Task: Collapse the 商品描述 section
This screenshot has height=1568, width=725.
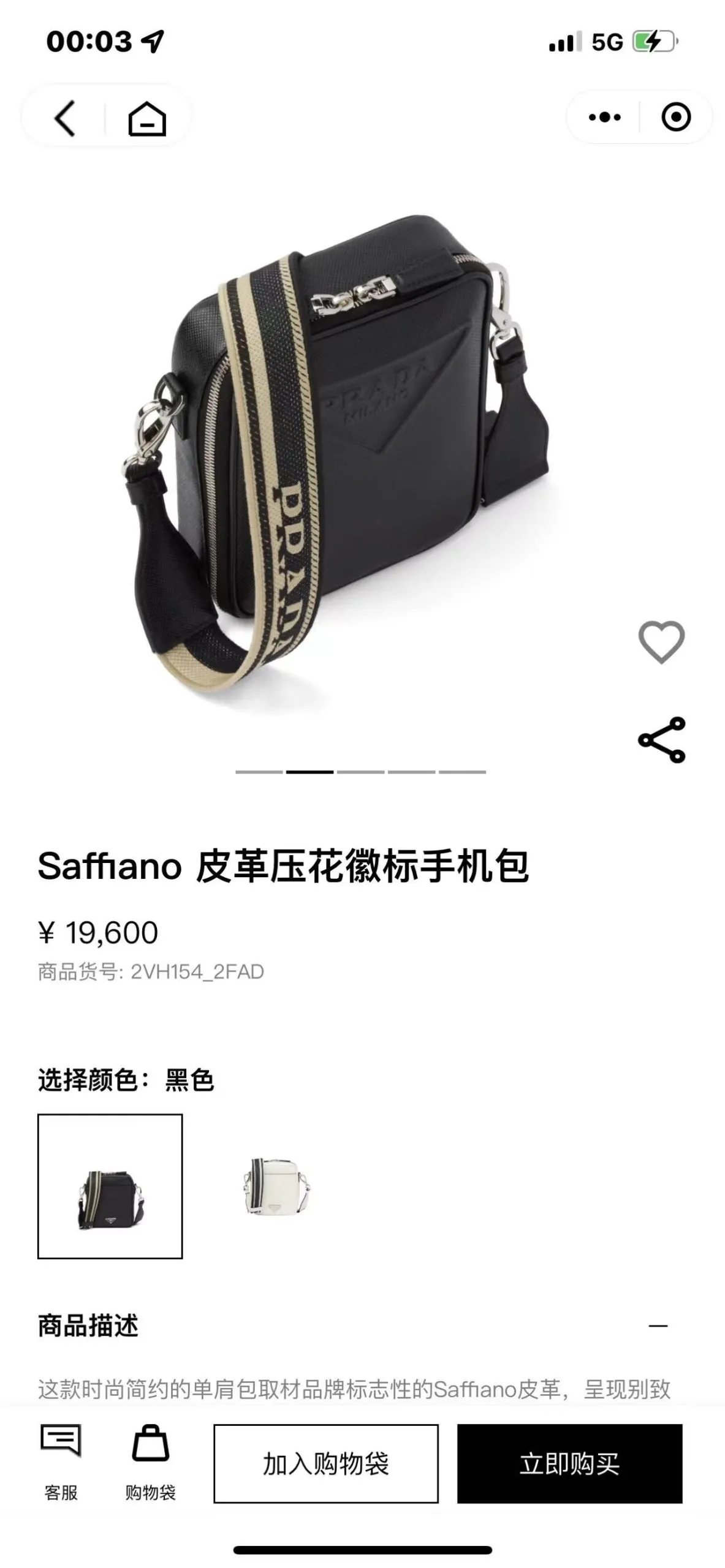Action: [x=658, y=1325]
